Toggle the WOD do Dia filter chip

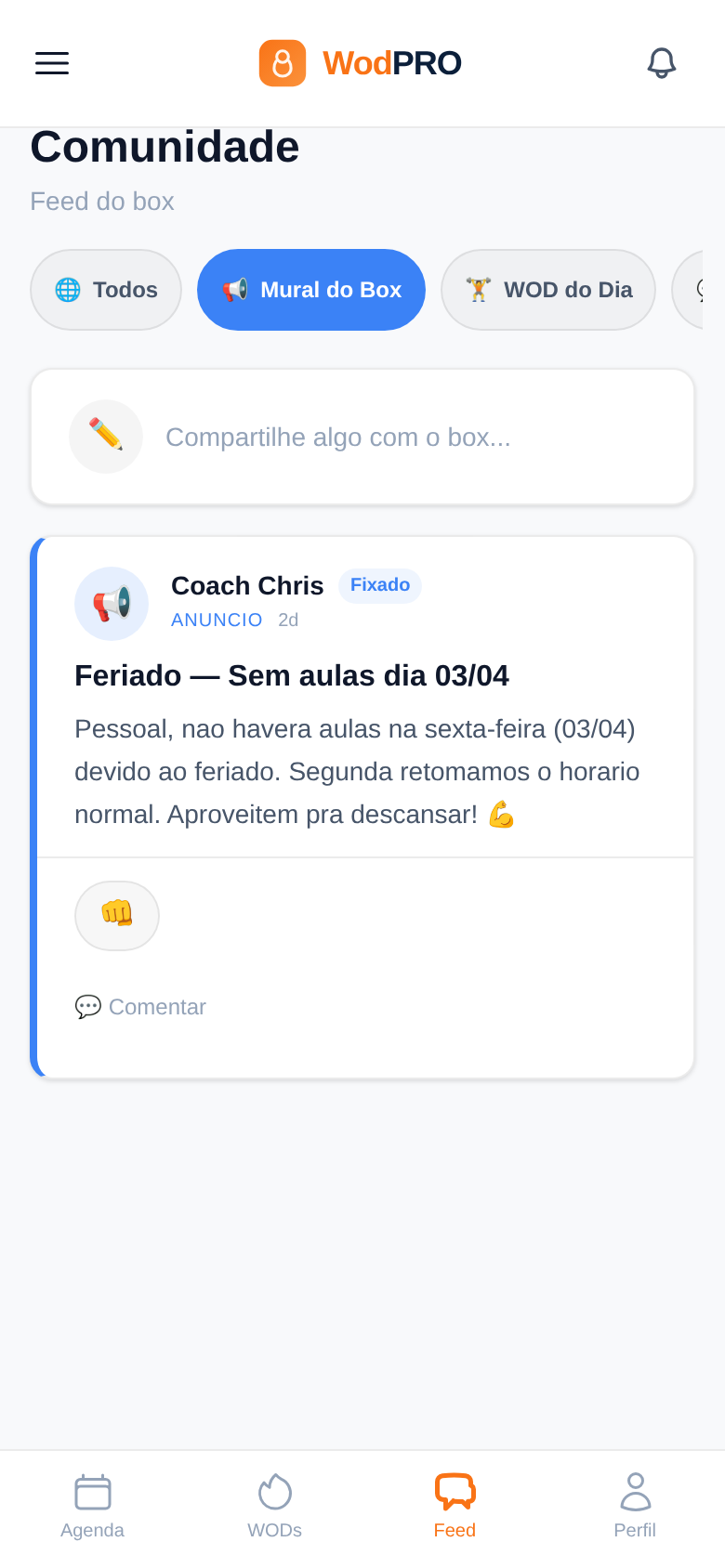point(548,289)
